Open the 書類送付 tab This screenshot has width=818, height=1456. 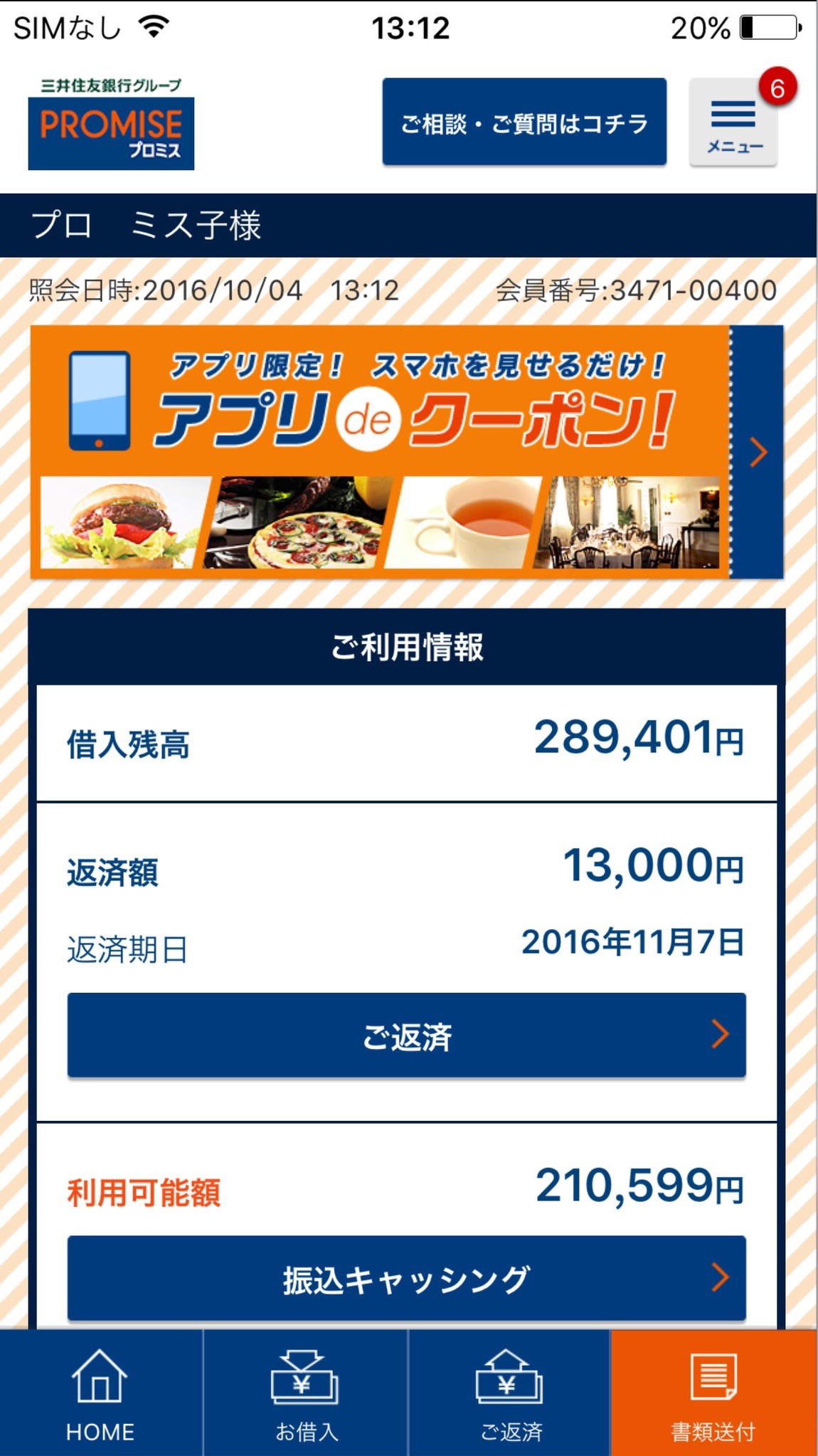point(713,1393)
